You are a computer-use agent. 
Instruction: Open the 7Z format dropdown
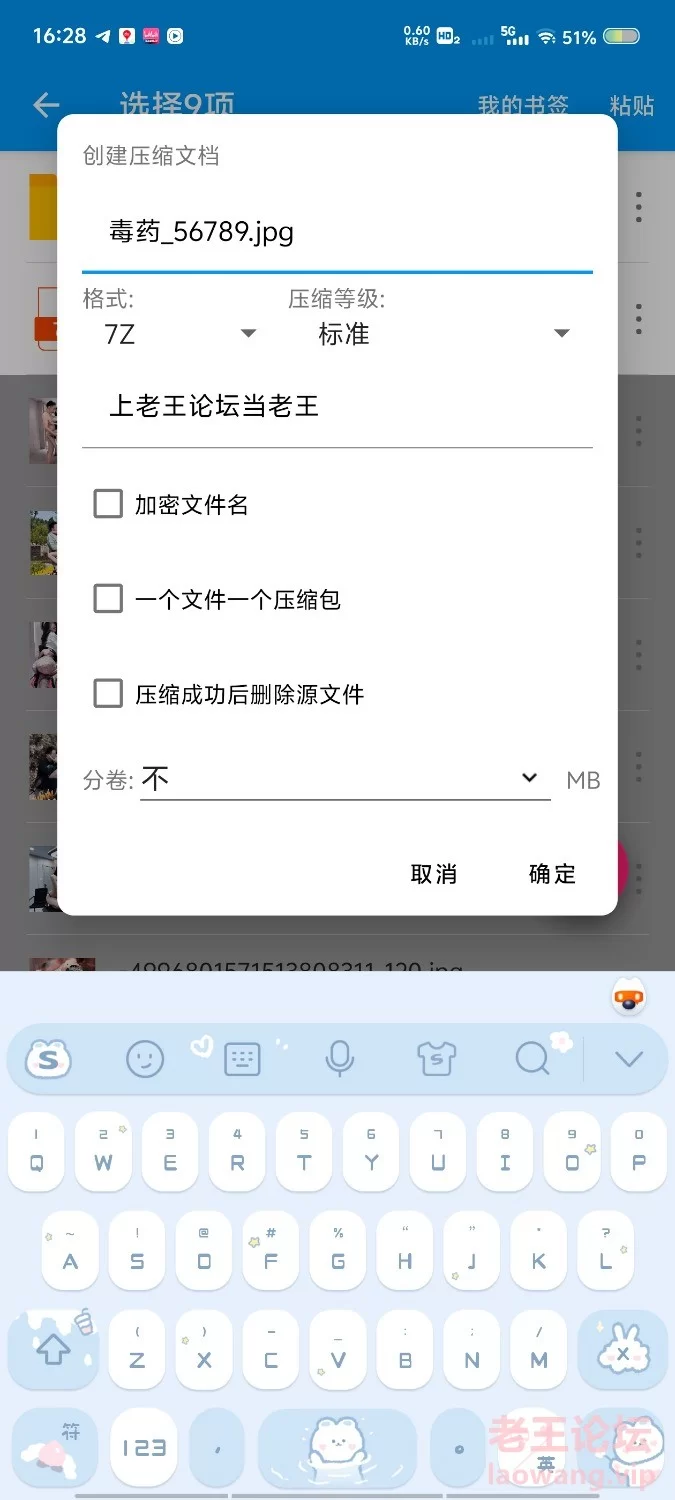point(178,334)
